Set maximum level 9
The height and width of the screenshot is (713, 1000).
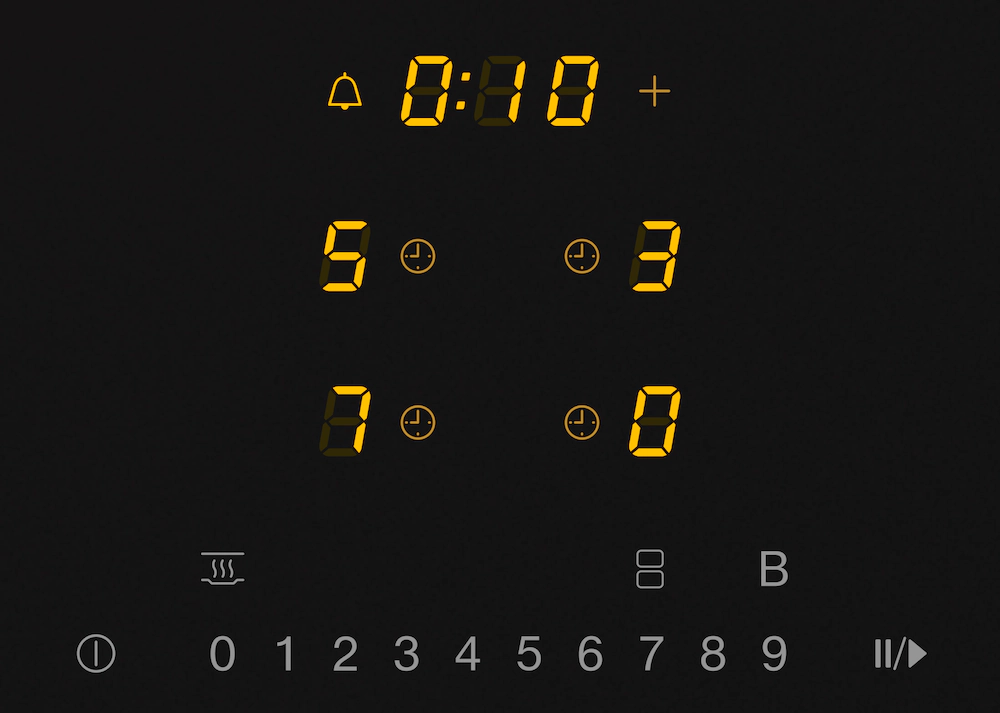pyautogui.click(x=774, y=654)
